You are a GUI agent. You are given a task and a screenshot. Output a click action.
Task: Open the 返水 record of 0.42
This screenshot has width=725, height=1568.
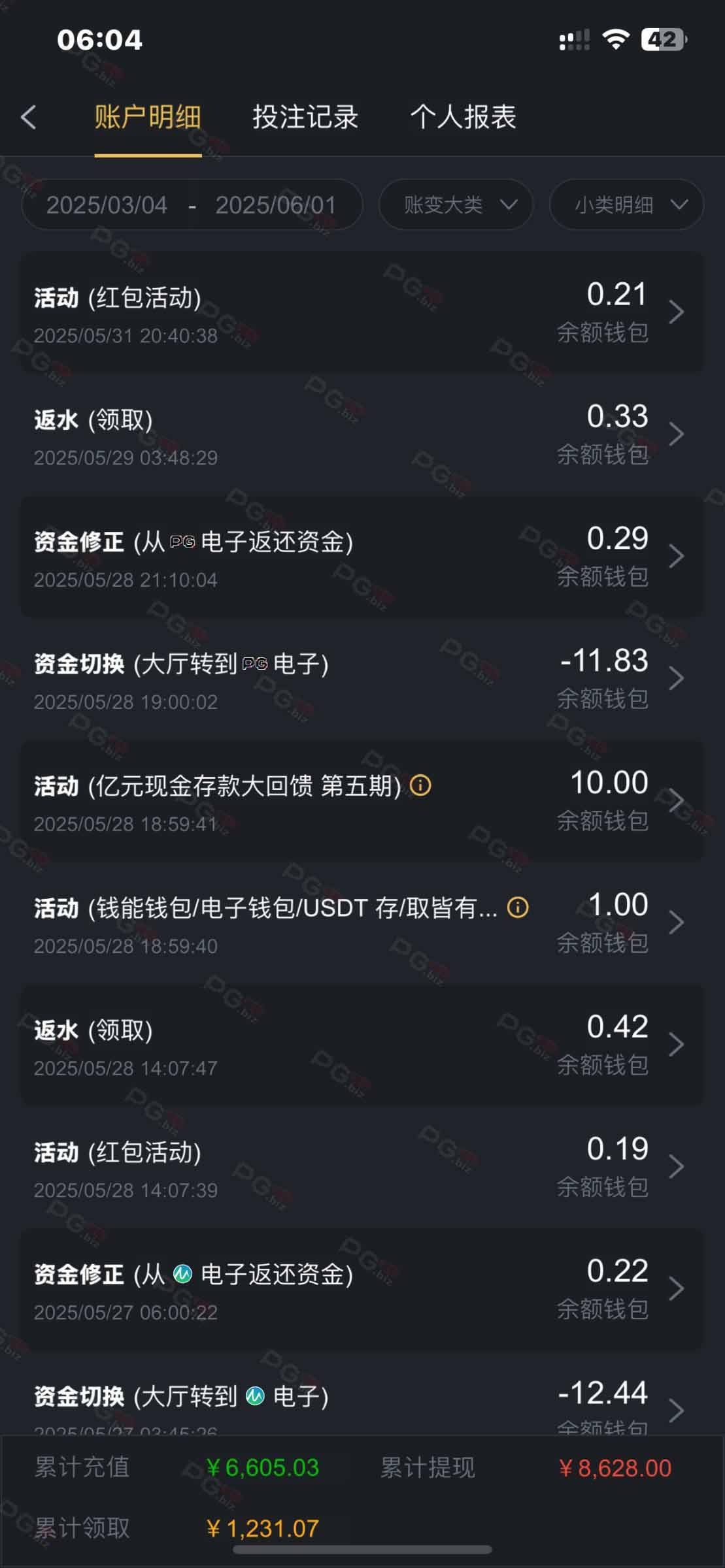pyautogui.click(x=362, y=1045)
